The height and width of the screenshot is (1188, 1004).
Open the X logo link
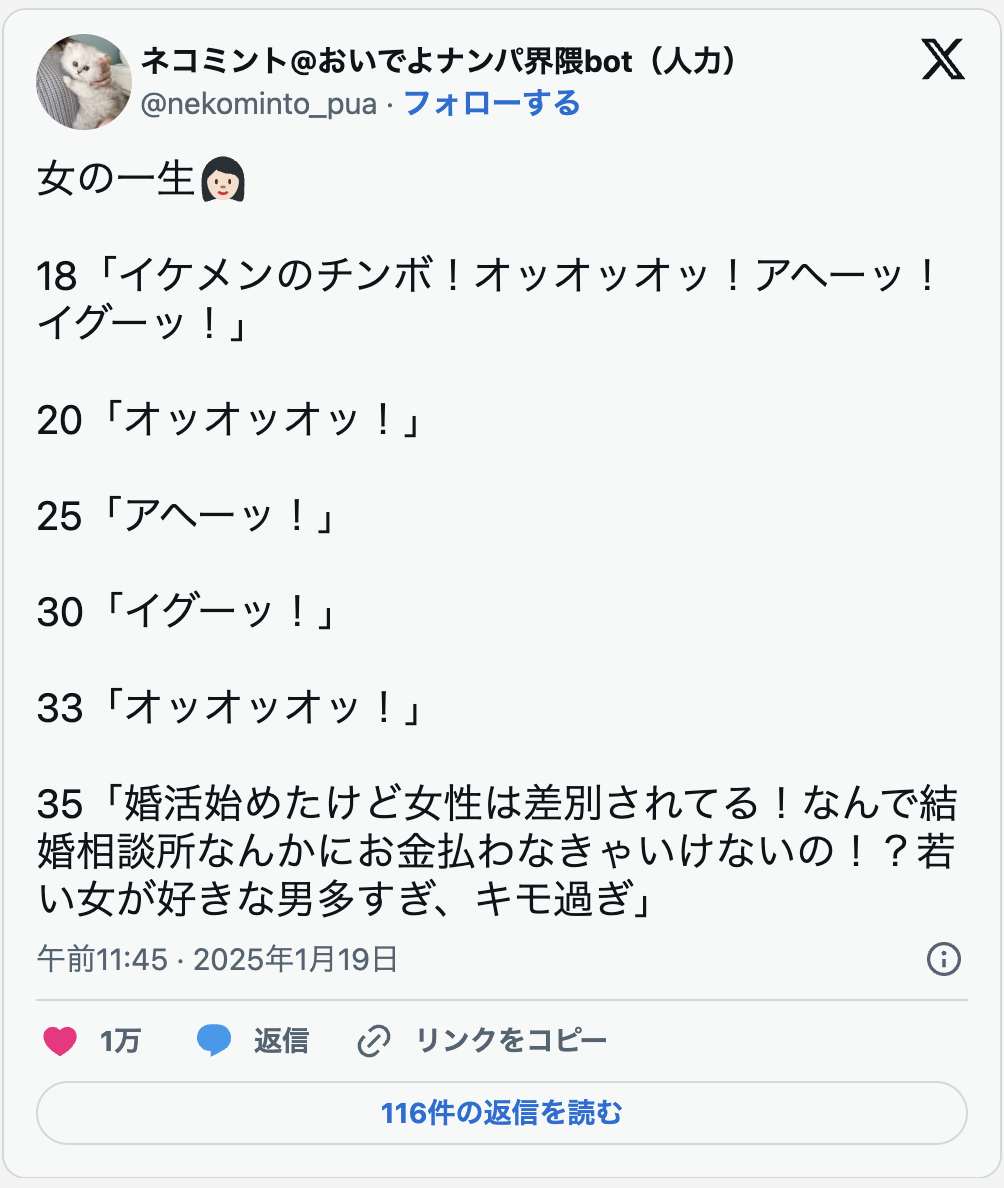click(x=941, y=62)
